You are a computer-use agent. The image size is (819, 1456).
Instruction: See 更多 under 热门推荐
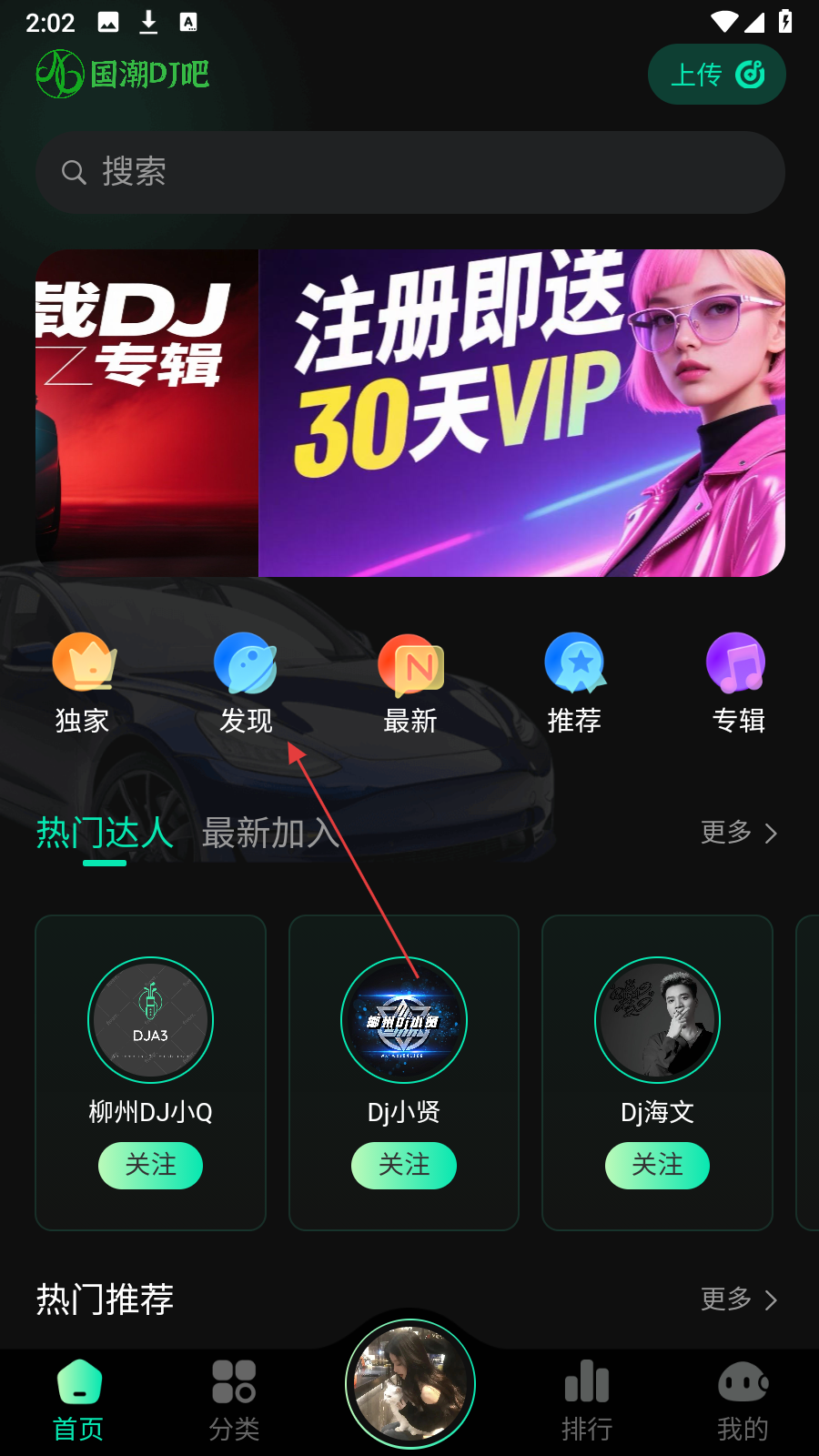click(x=738, y=1299)
